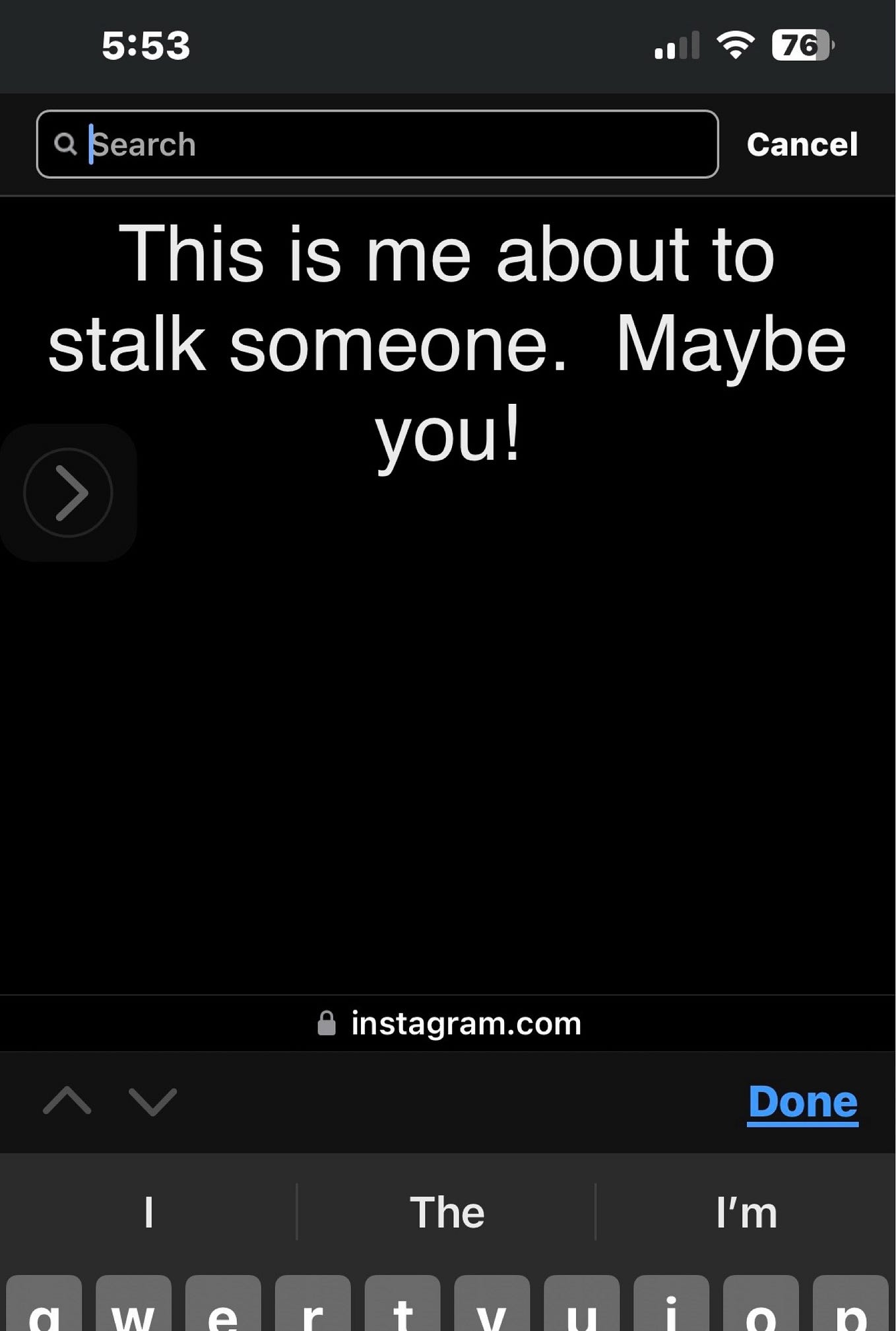
Task: Open the side arrow panel button
Action: (68, 492)
